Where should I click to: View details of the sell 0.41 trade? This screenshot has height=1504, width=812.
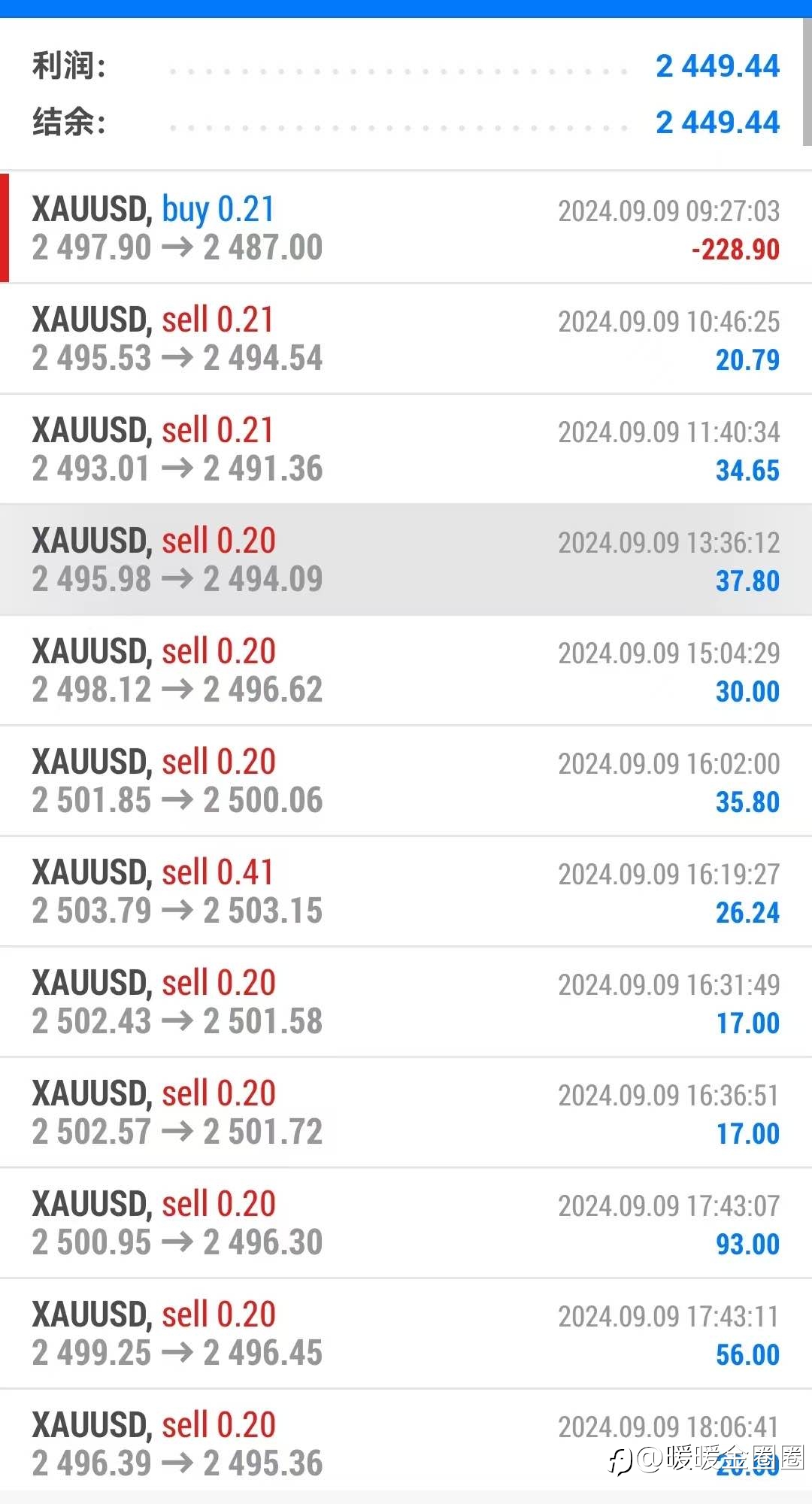[x=406, y=891]
